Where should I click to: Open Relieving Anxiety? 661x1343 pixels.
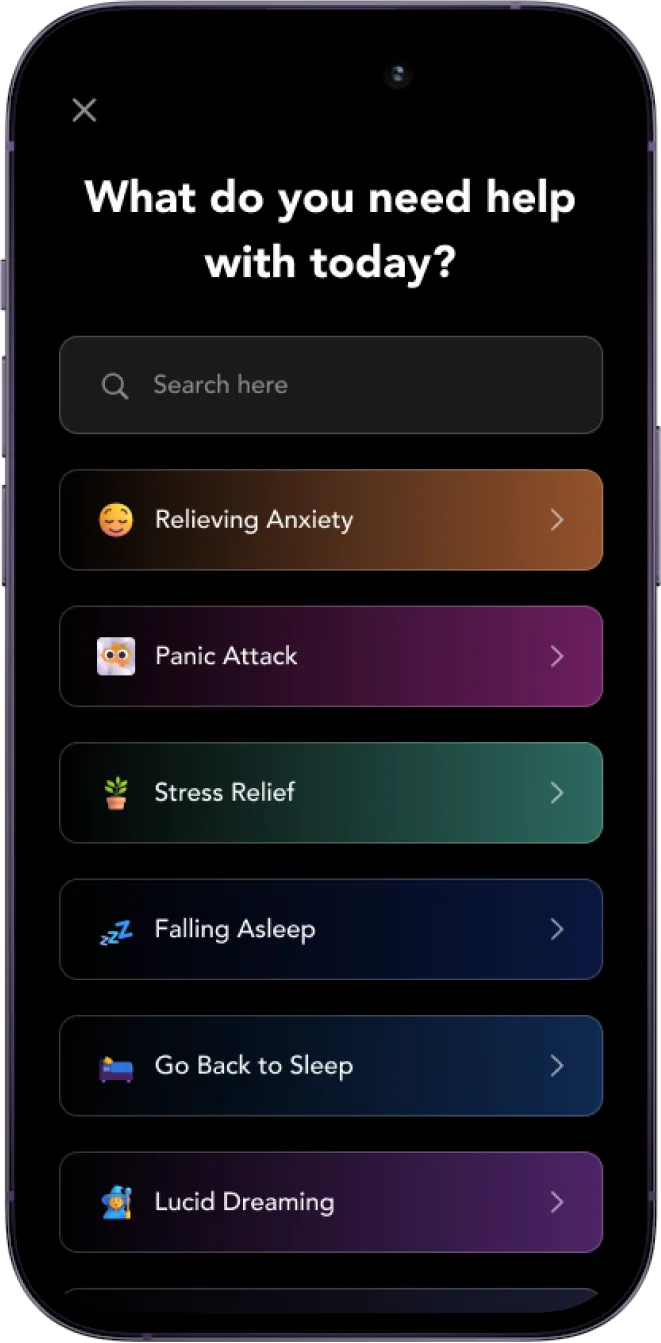click(330, 520)
